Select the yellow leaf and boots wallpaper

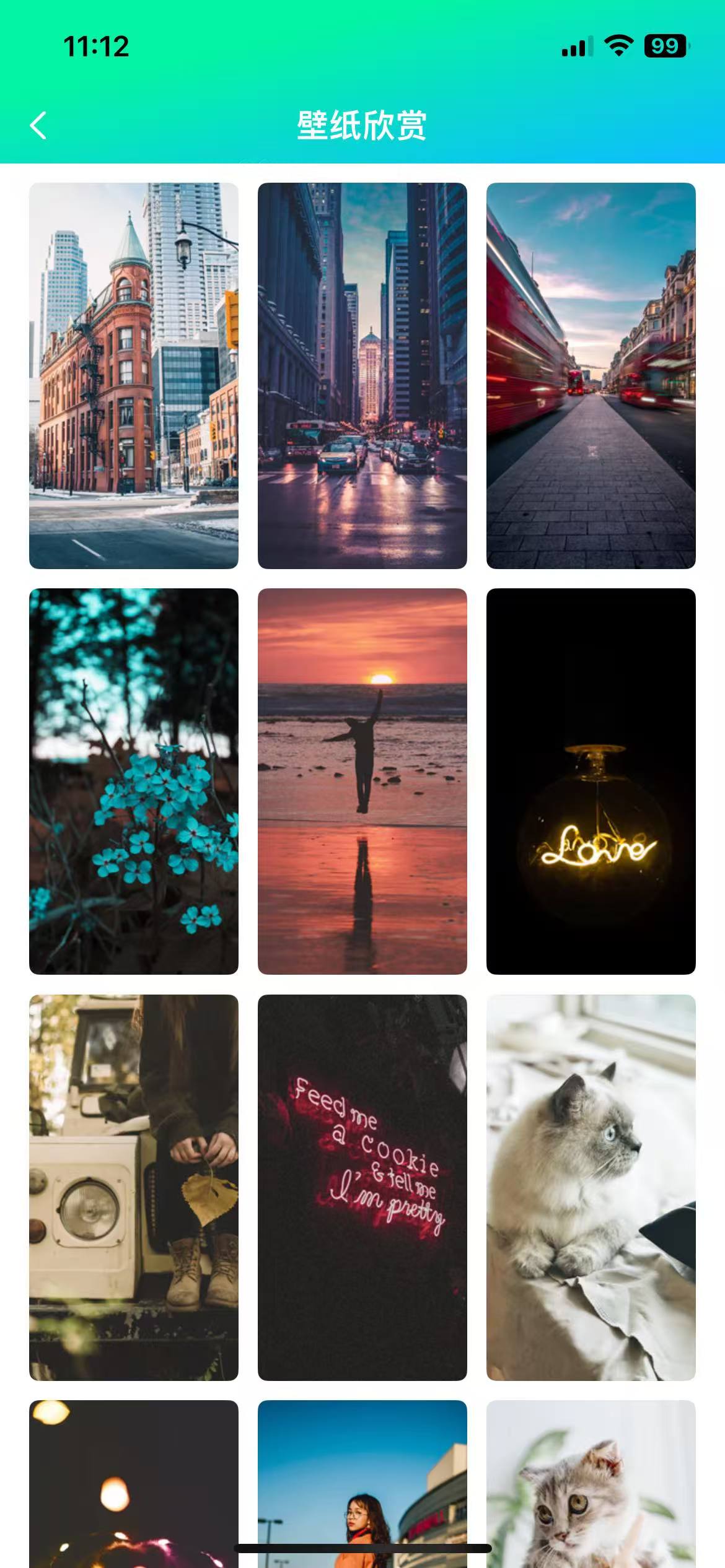[x=133, y=1187]
